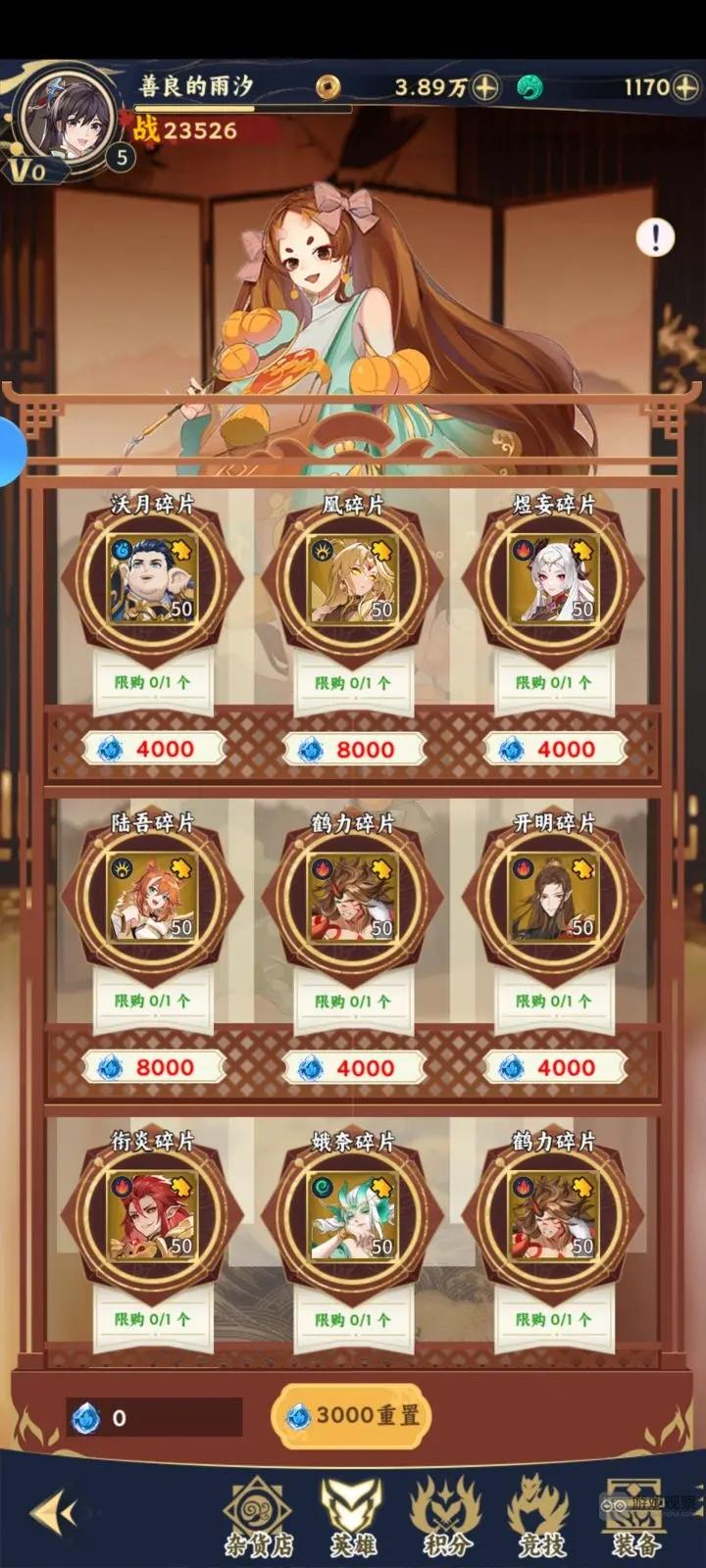Buy 陆吾碎片 for 8000
Image resolution: width=706 pixels, height=1568 pixels.
click(152, 1067)
